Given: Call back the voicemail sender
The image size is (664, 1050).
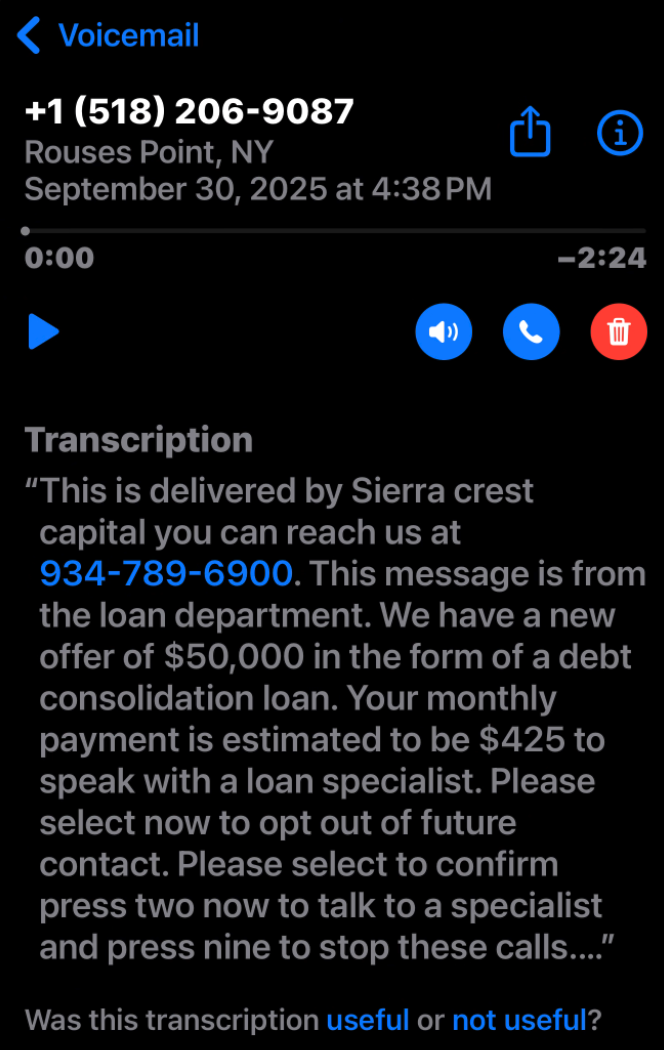Looking at the screenshot, I should (x=531, y=331).
